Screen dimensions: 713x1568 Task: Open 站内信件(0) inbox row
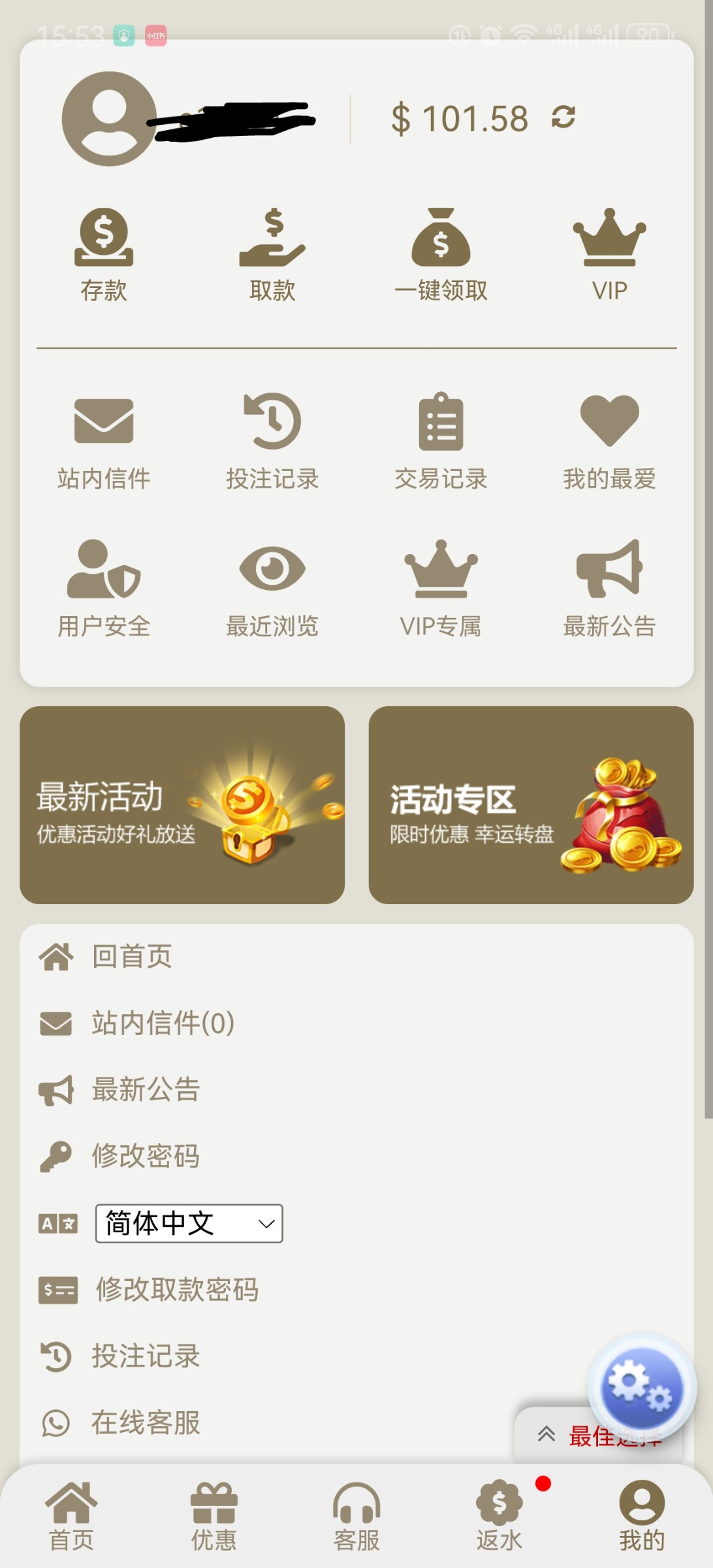tap(162, 1023)
